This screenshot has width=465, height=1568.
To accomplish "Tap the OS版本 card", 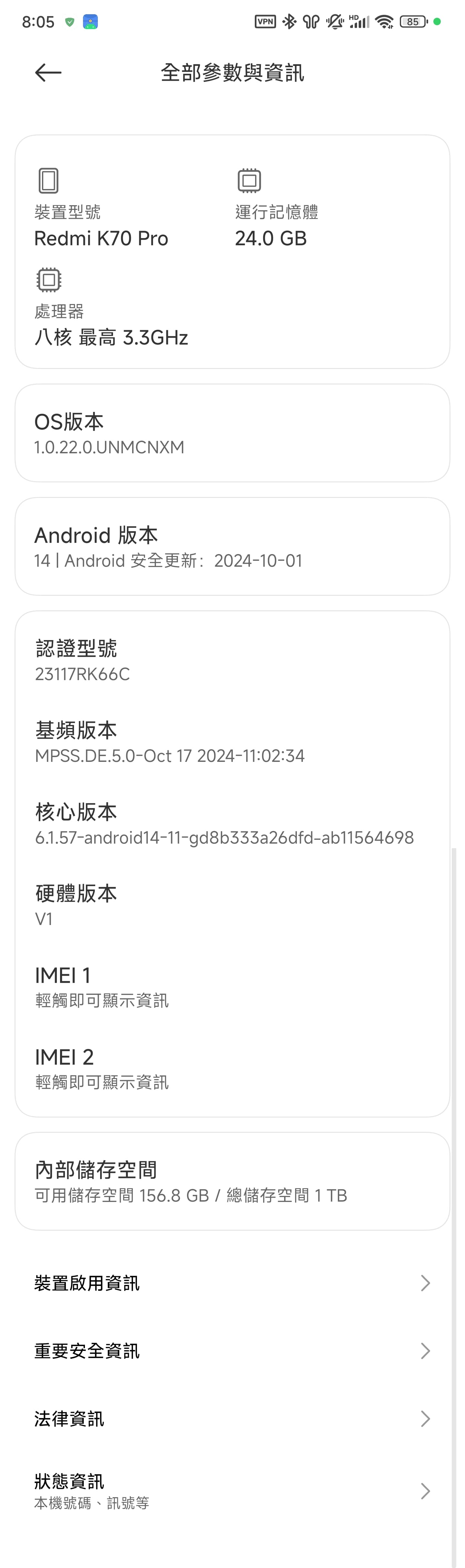I will [232, 433].
